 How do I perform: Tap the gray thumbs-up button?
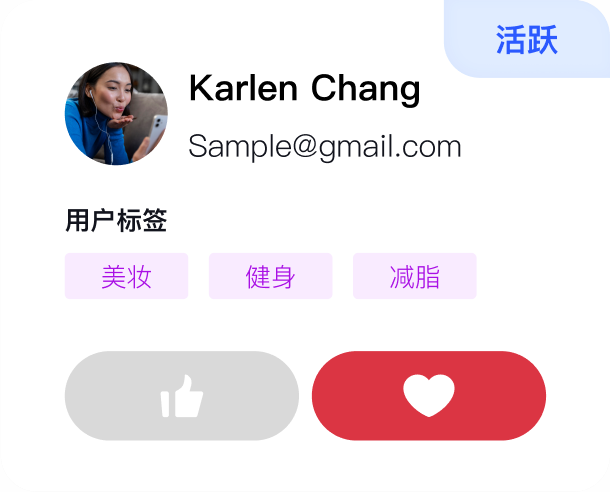click(182, 396)
